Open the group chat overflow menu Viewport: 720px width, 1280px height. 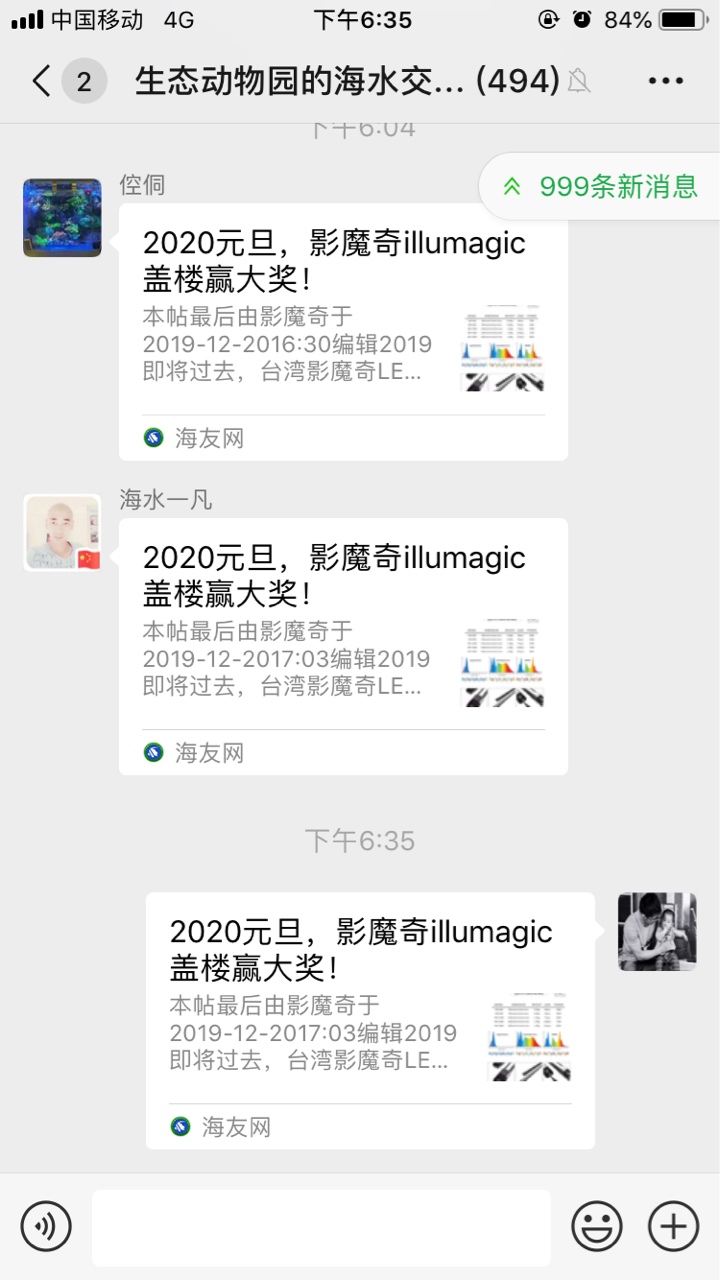point(665,81)
